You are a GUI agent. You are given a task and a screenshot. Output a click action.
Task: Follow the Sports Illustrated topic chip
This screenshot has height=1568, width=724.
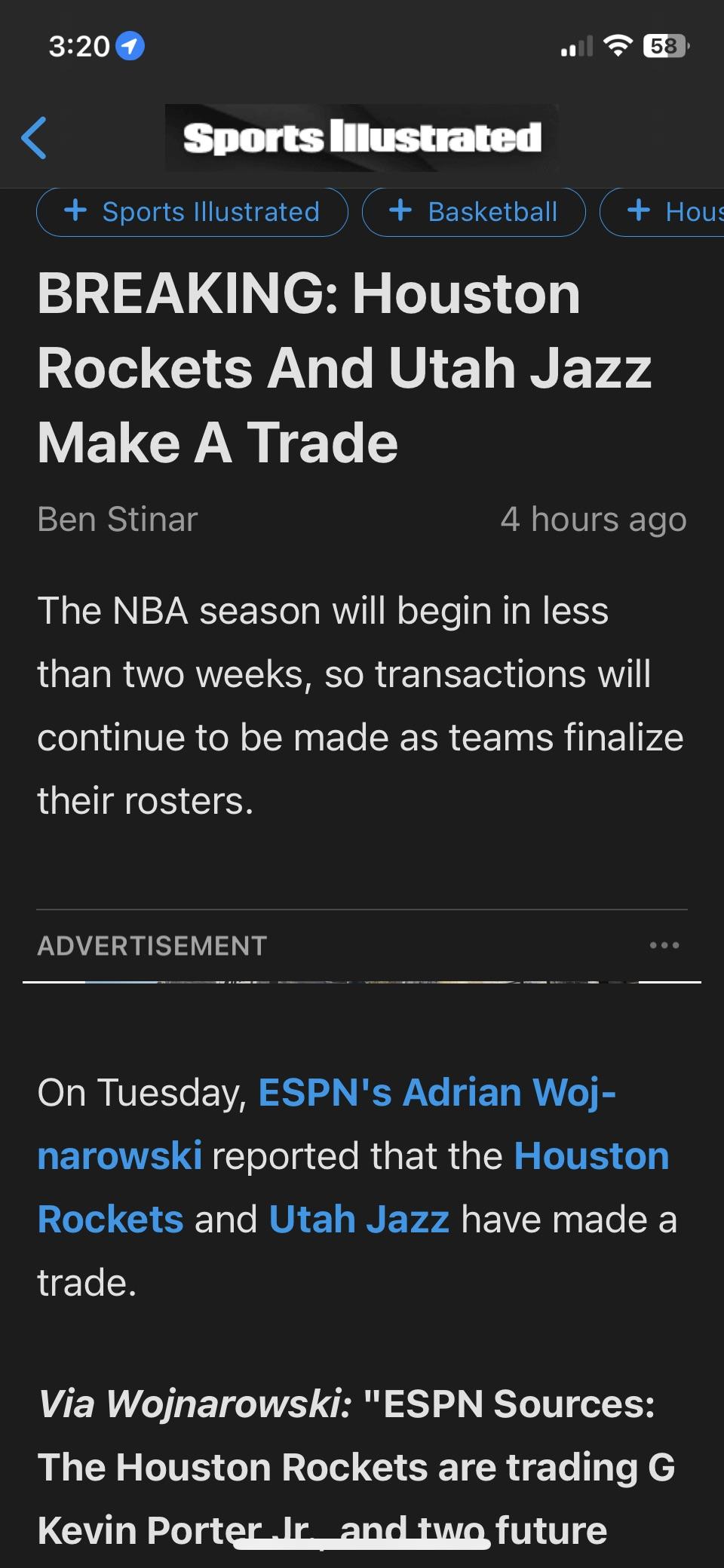click(x=192, y=212)
